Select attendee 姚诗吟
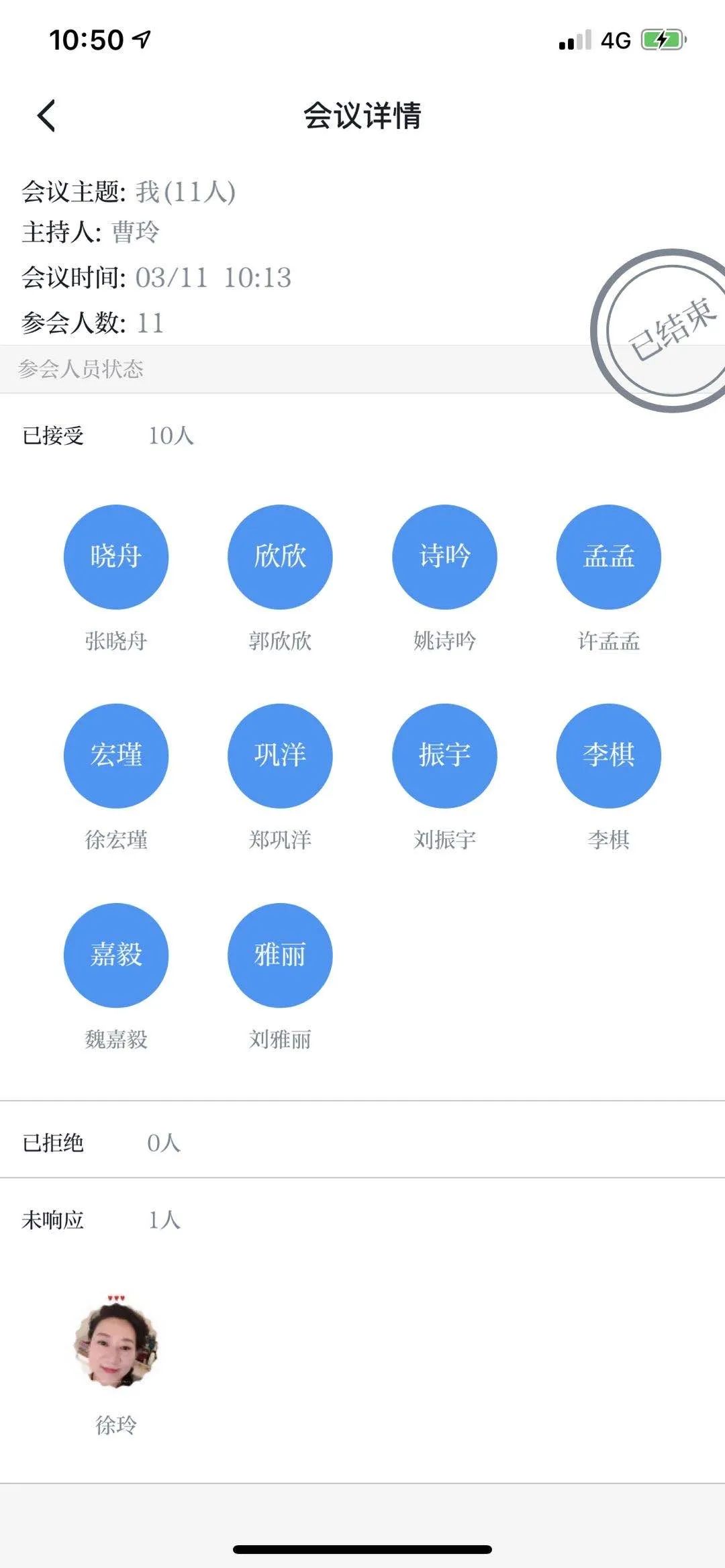This screenshot has height=1568, width=725. pyautogui.click(x=444, y=557)
